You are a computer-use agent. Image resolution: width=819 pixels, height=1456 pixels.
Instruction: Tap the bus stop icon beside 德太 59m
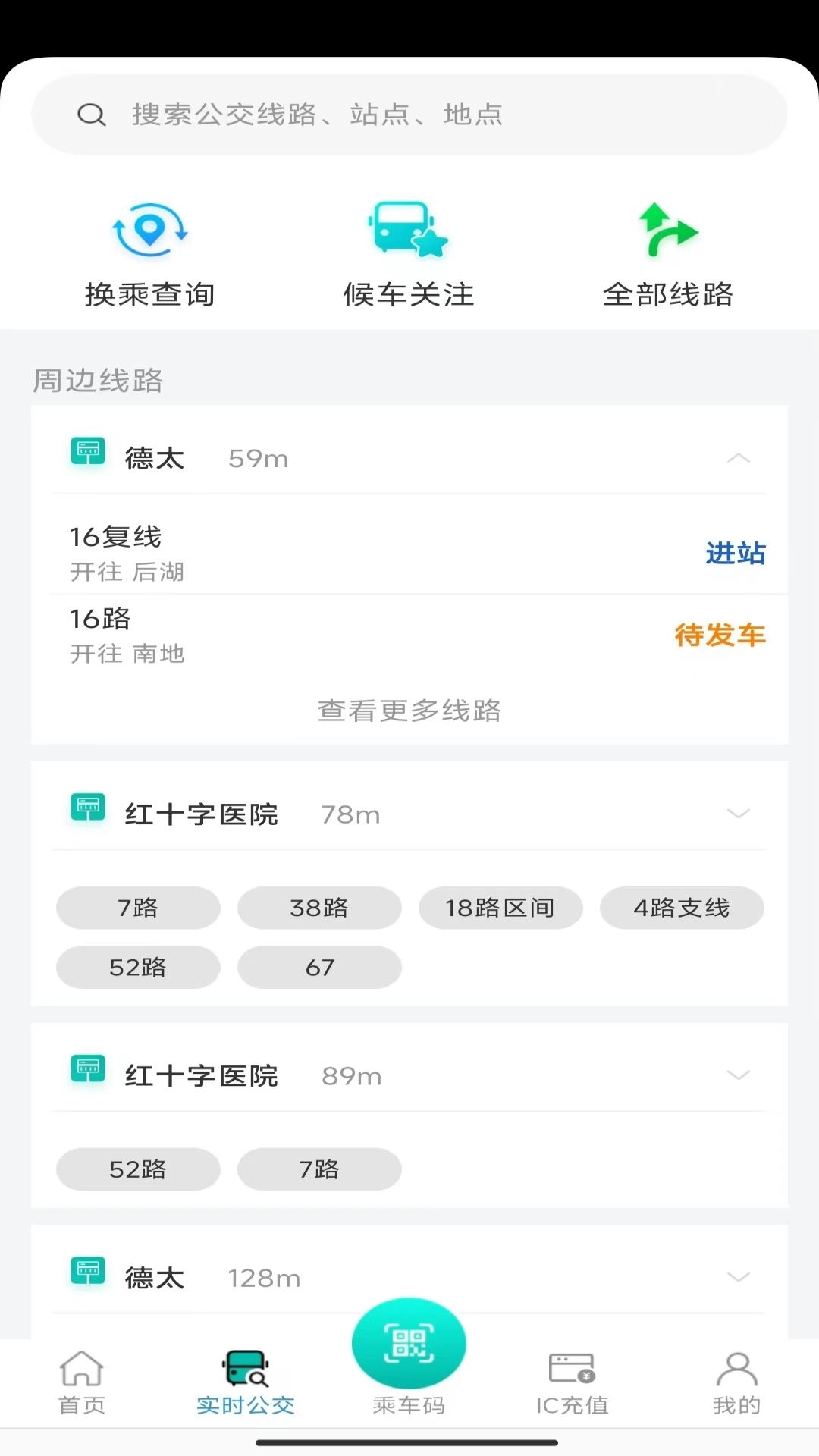point(89,450)
